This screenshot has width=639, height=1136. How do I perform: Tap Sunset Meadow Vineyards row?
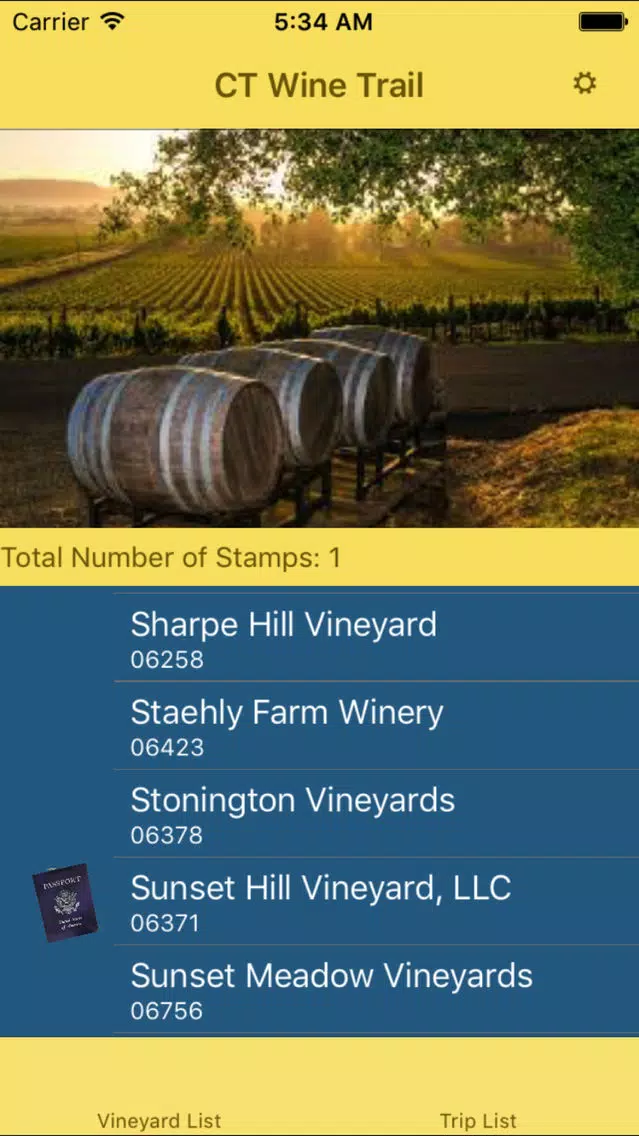point(320,989)
